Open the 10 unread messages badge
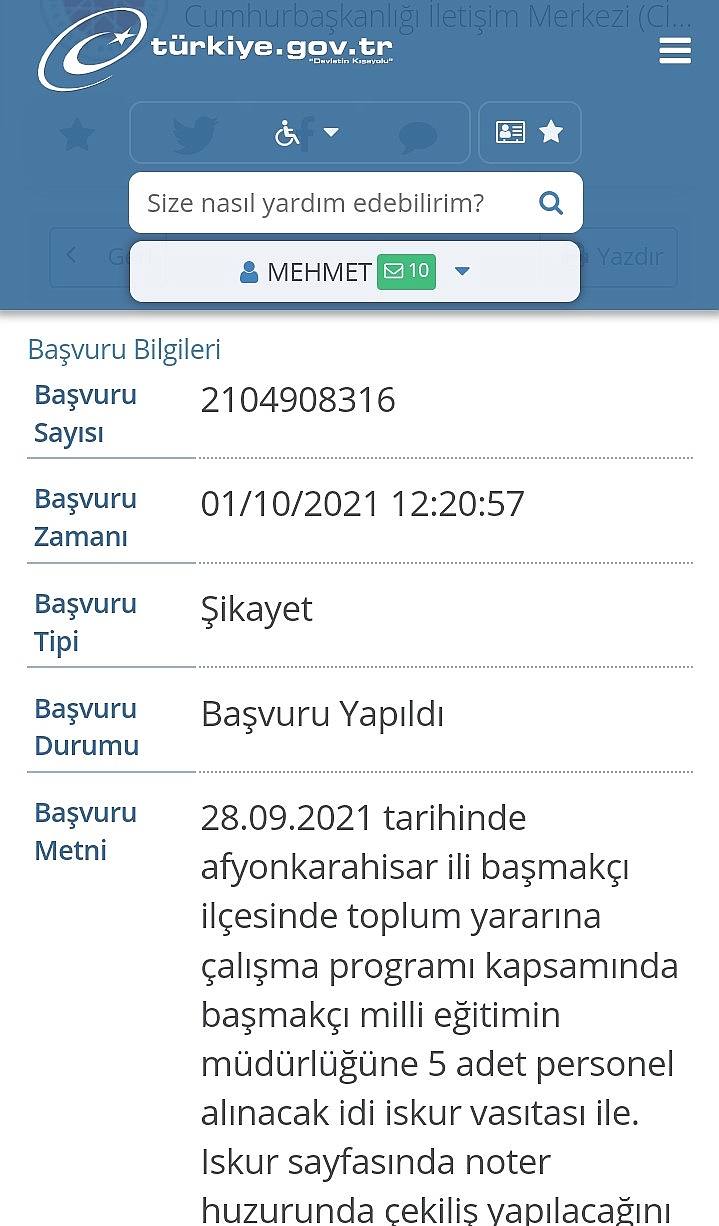Image resolution: width=719 pixels, height=1226 pixels. (x=406, y=271)
